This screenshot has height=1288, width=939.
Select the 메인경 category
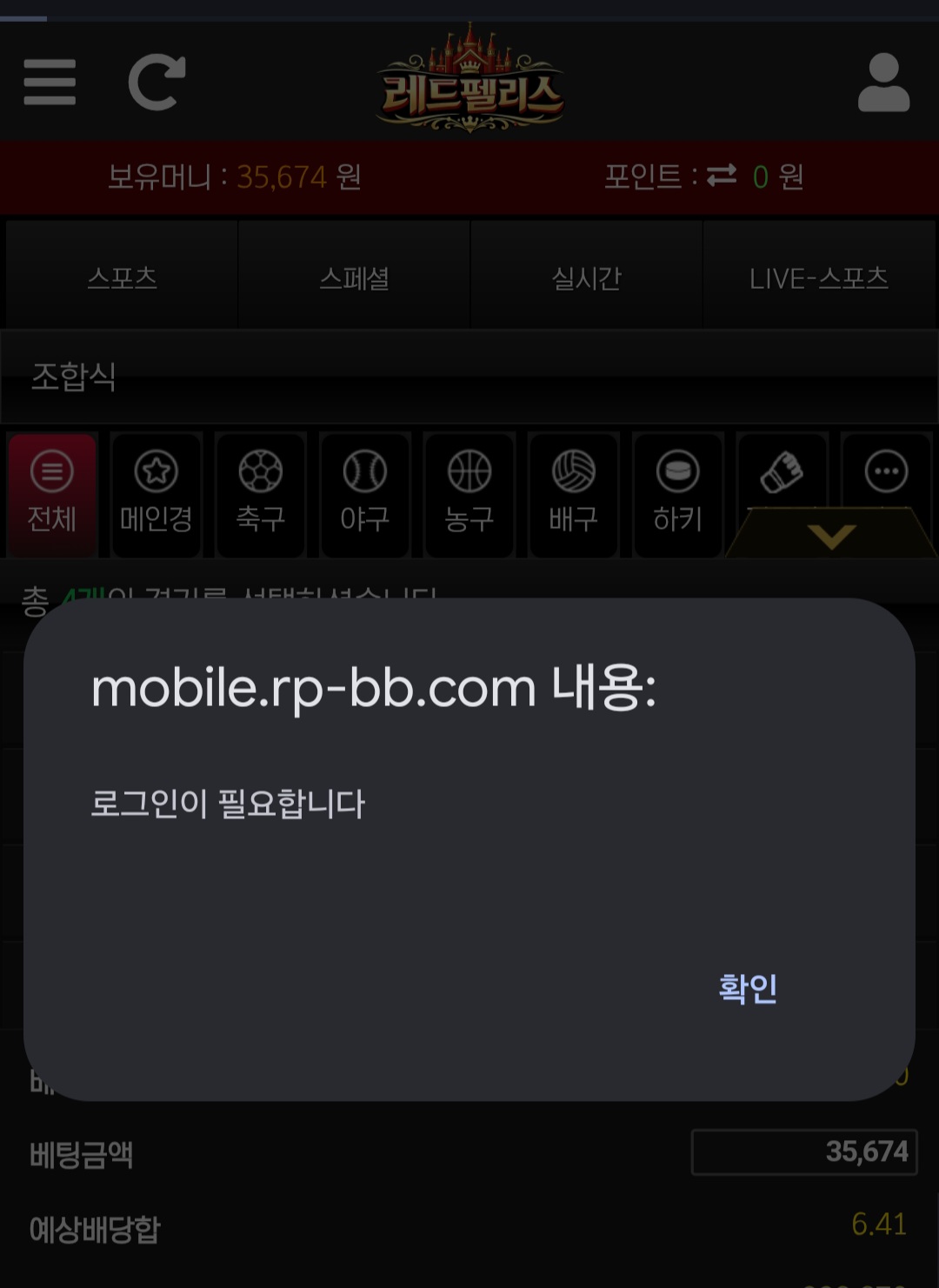[x=156, y=494]
